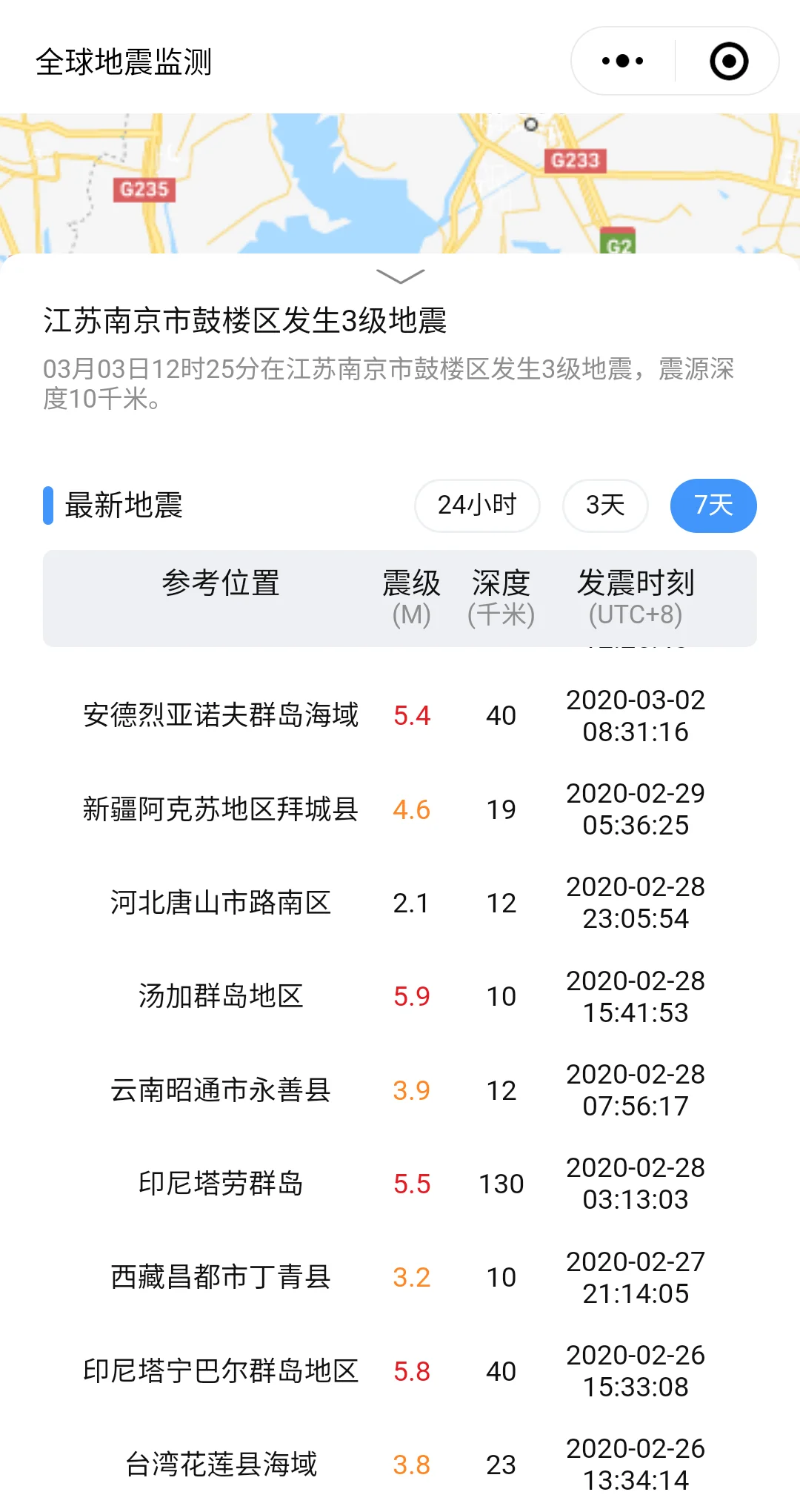Show the 云南昭通市永善县 earthquake
Viewport: 800px width, 1512px height.
click(221, 1090)
